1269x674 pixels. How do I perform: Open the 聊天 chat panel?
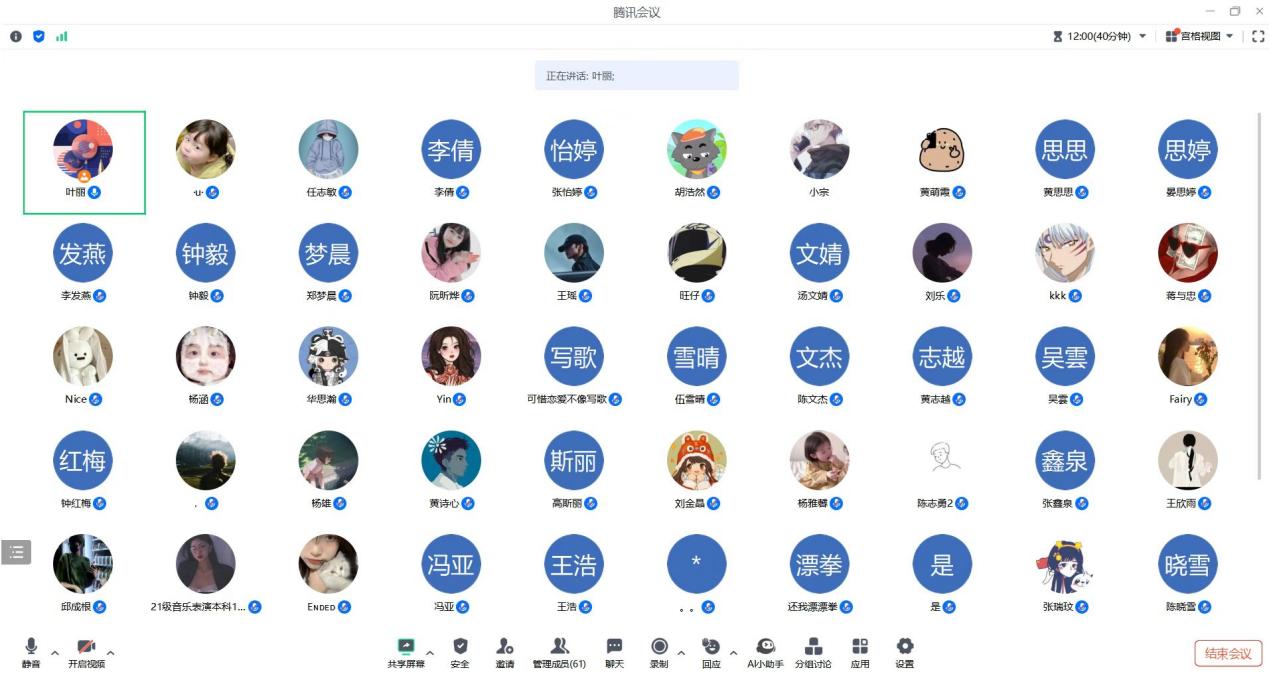tap(614, 652)
